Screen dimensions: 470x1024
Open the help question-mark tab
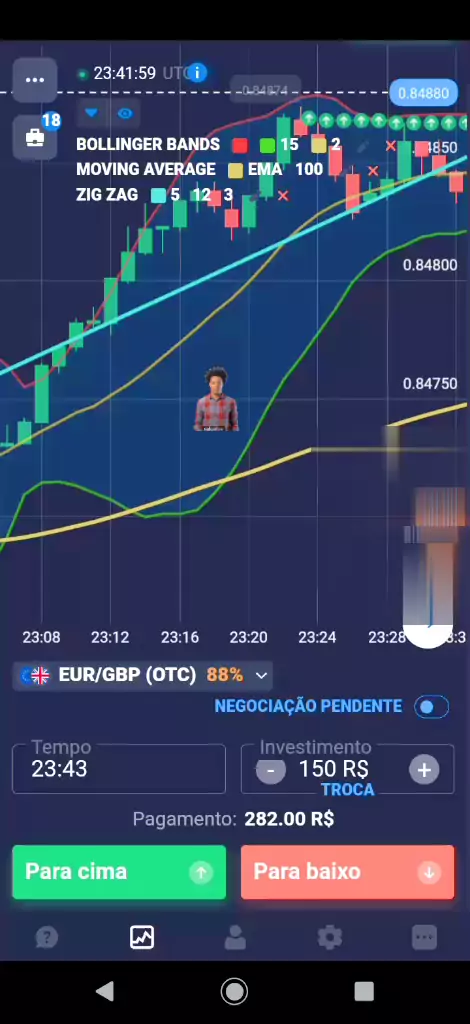[x=46, y=938]
